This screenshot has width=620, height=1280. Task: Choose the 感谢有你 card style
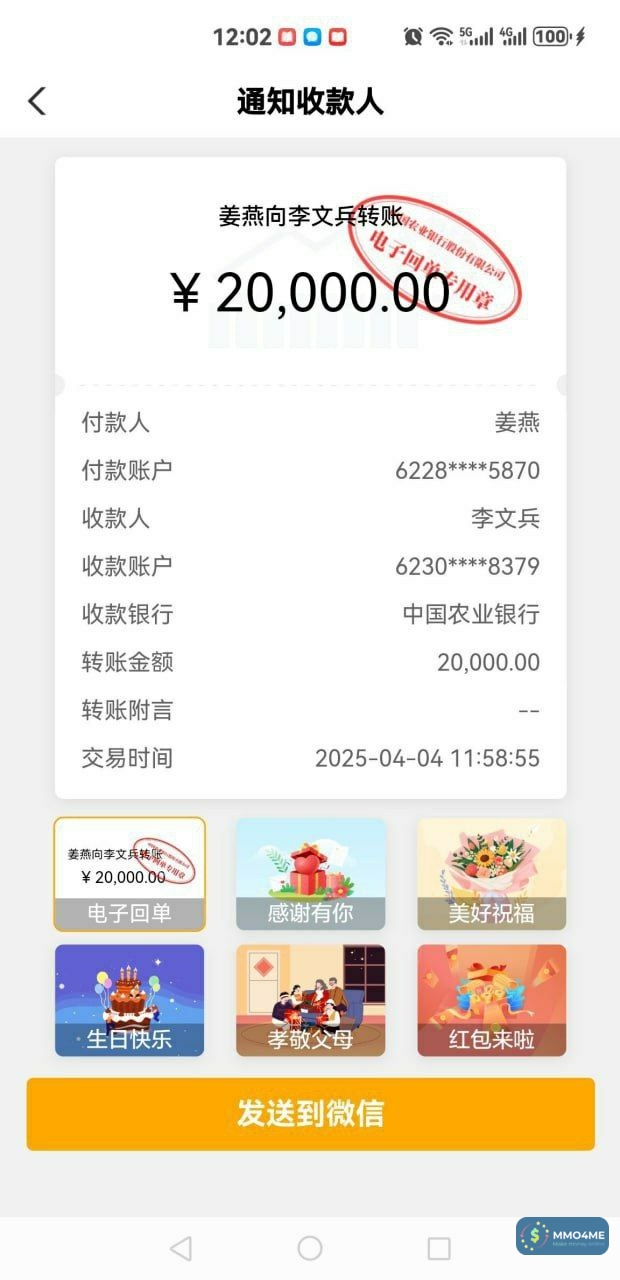click(310, 874)
